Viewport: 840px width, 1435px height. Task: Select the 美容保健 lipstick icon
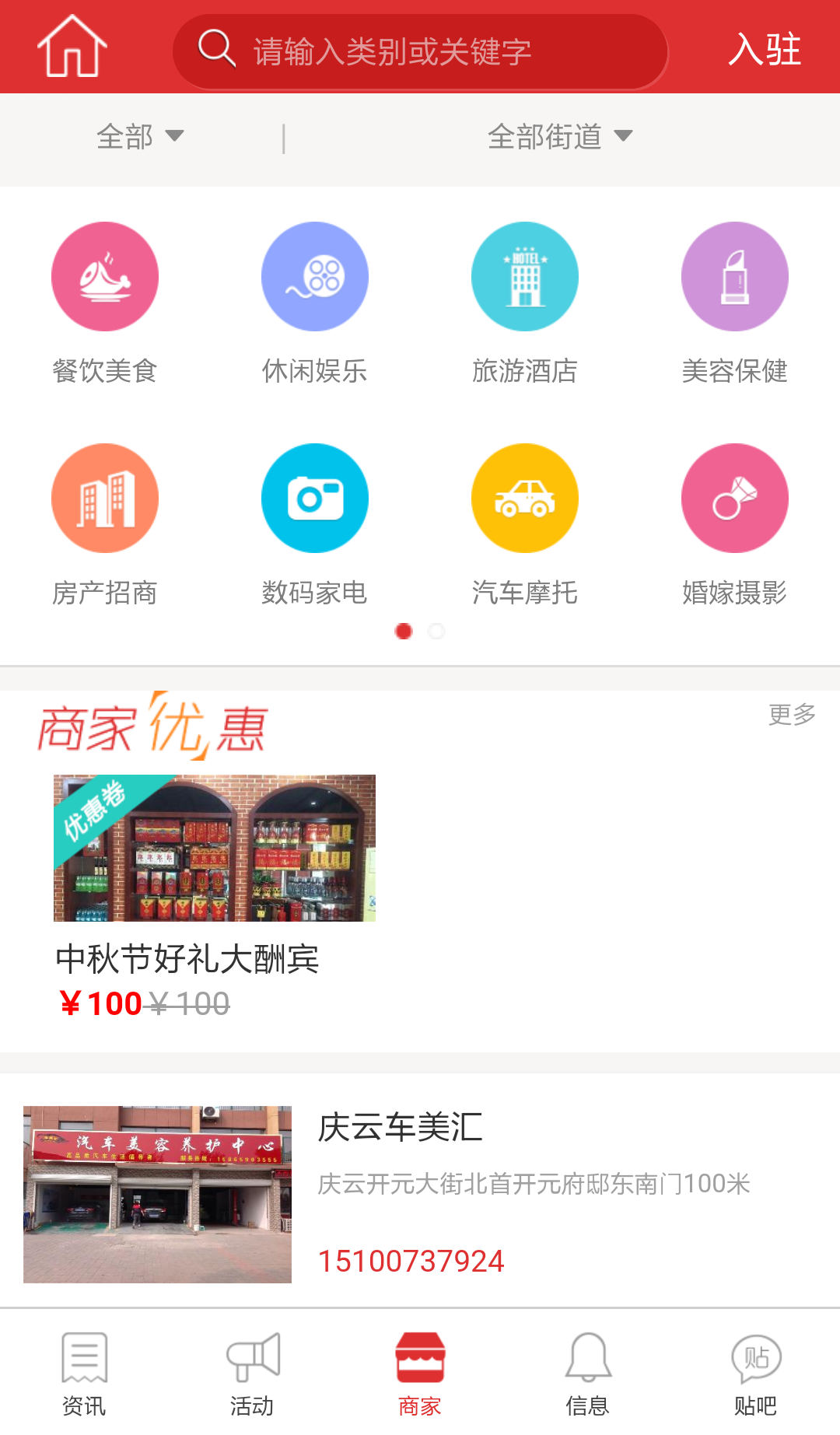click(735, 276)
